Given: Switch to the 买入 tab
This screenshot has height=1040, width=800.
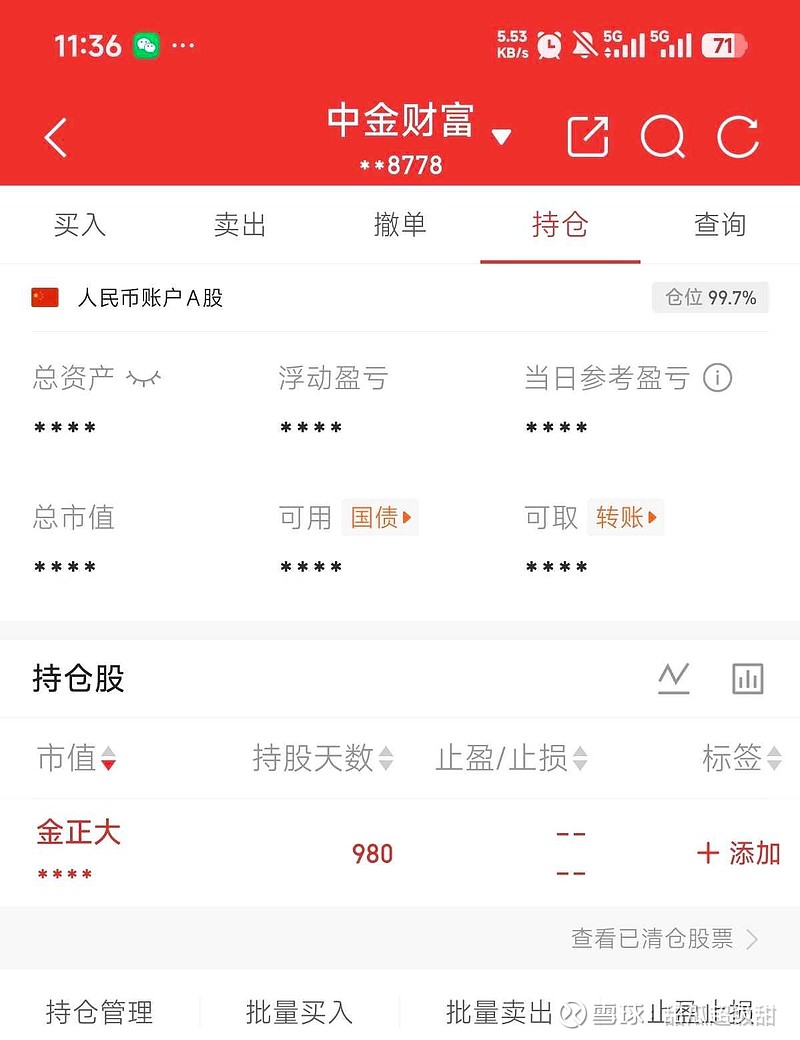Looking at the screenshot, I should coord(80,225).
